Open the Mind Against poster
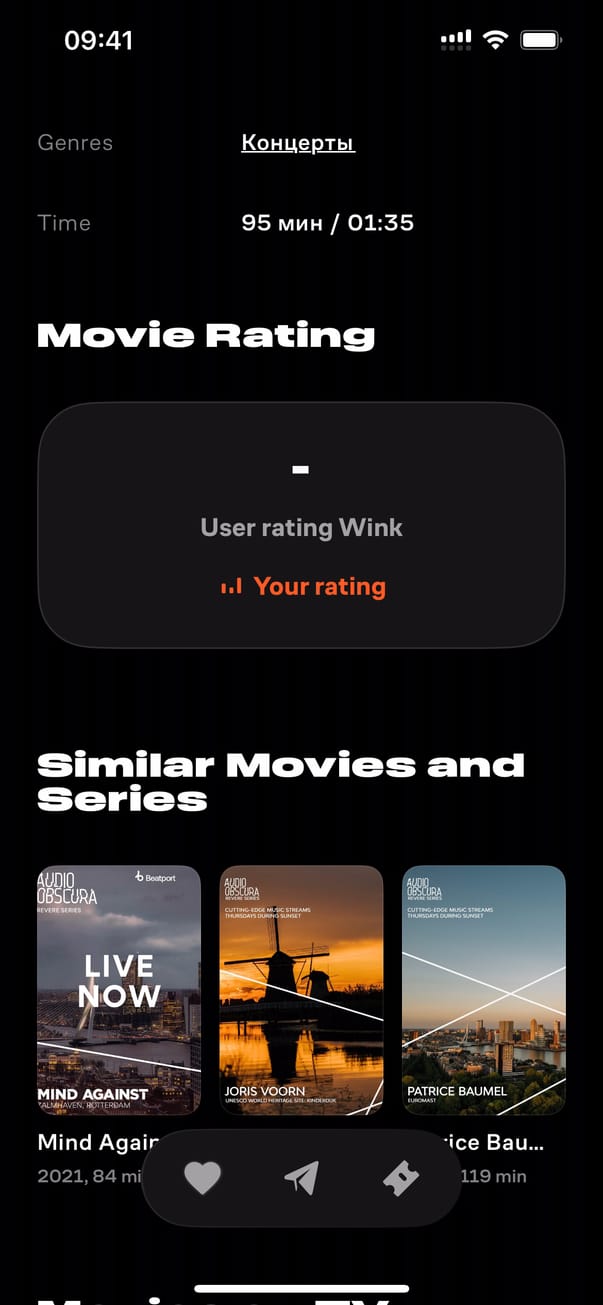This screenshot has height=1305, width=603. pyautogui.click(x=119, y=989)
